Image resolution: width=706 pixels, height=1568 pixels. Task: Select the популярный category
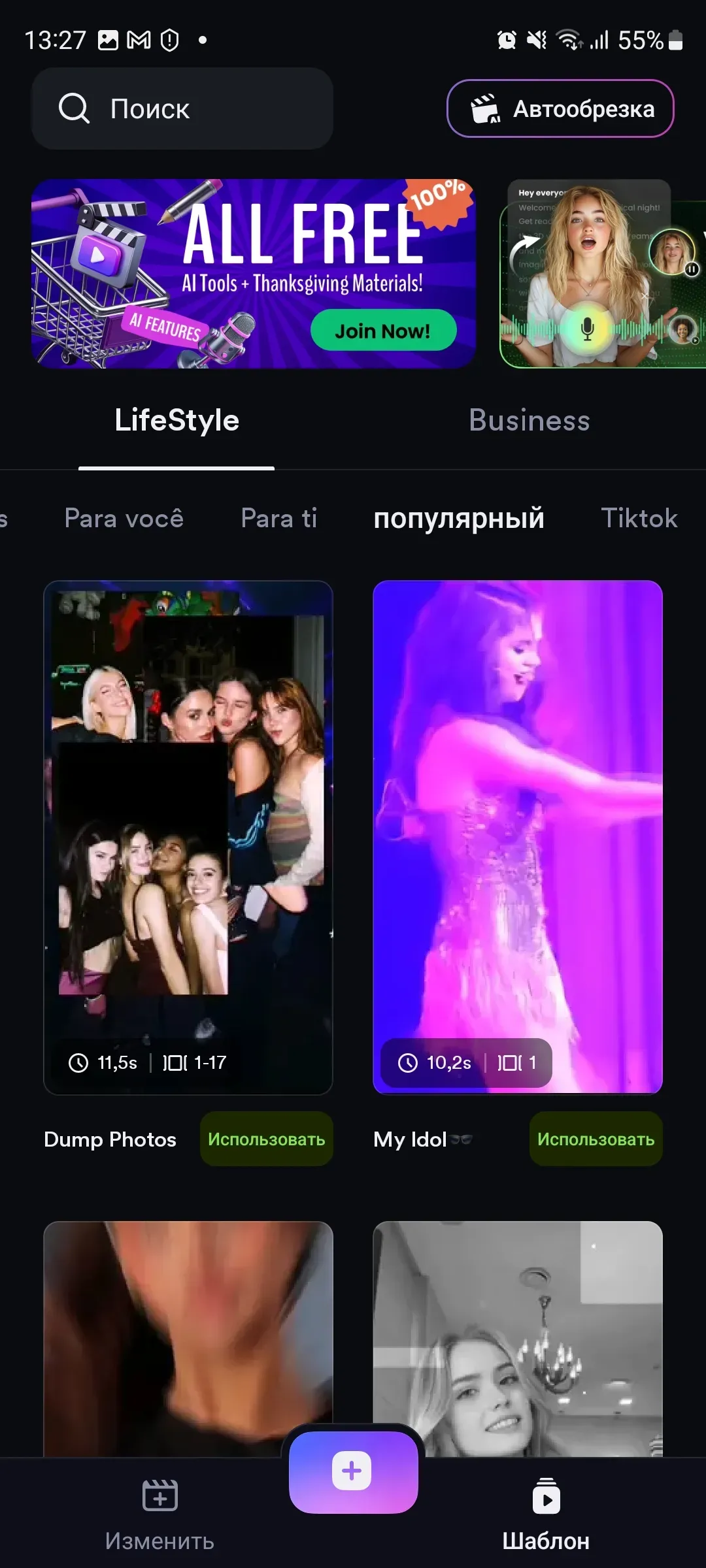458,518
